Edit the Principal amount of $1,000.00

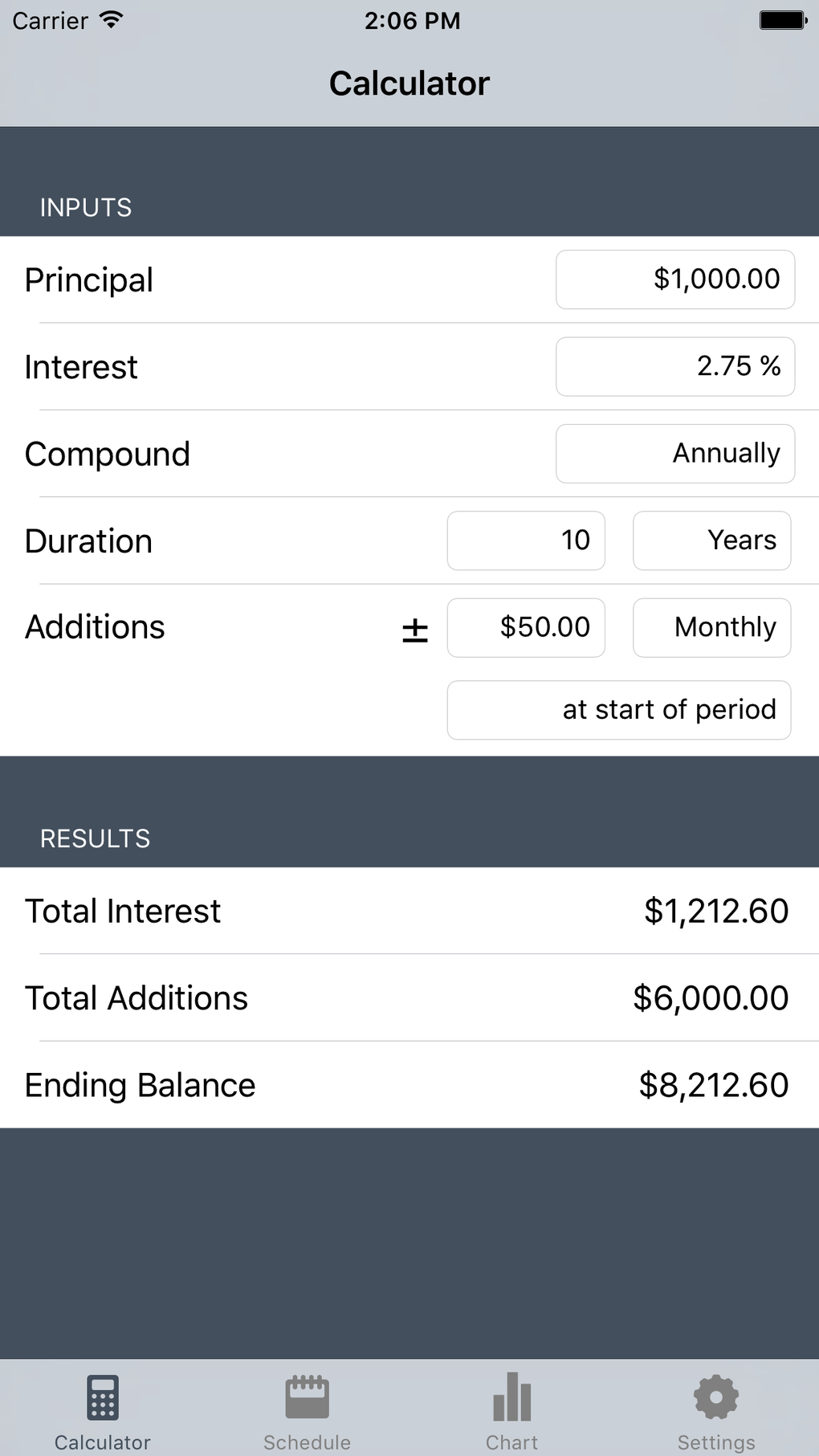coord(674,279)
